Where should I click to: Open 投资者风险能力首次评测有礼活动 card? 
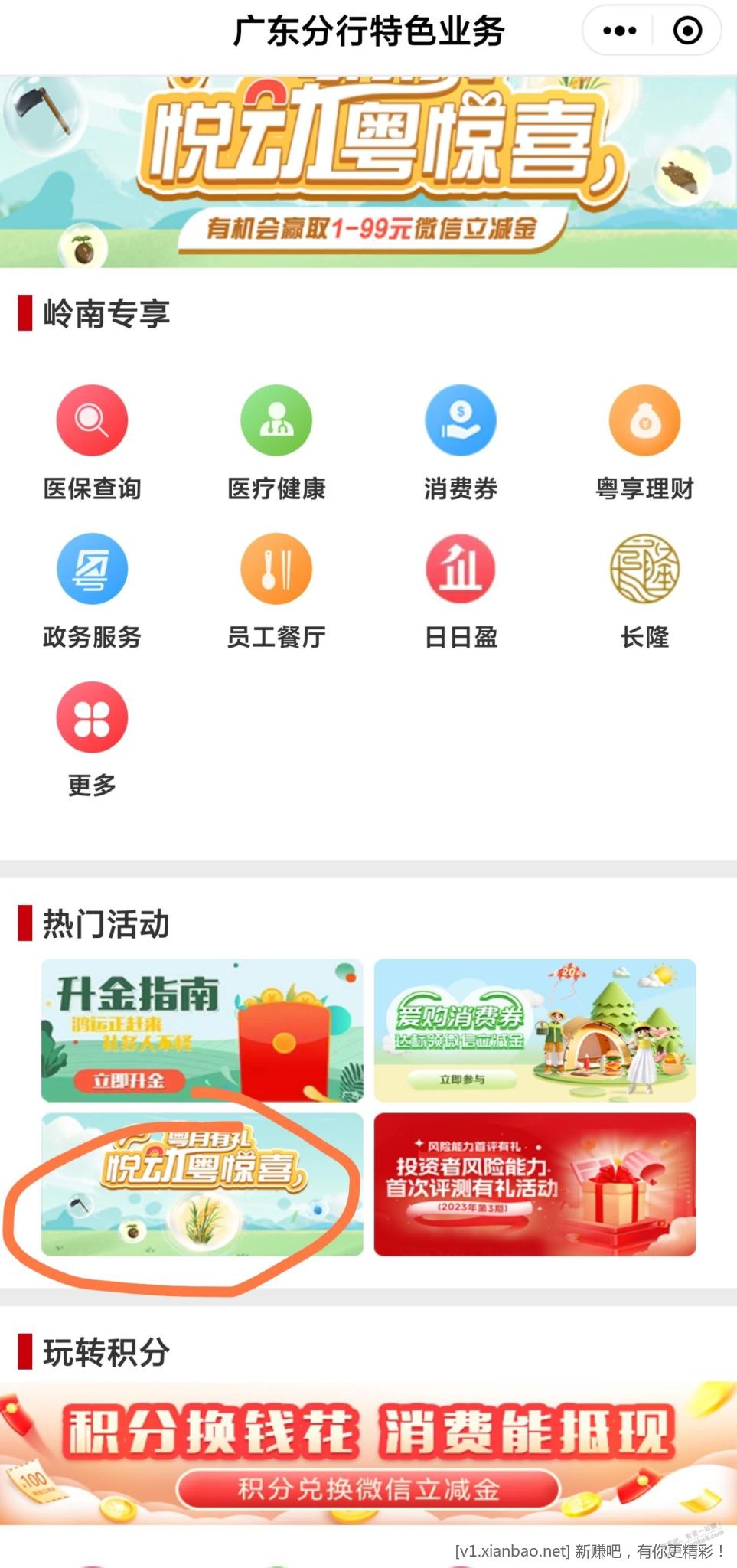(535, 1184)
